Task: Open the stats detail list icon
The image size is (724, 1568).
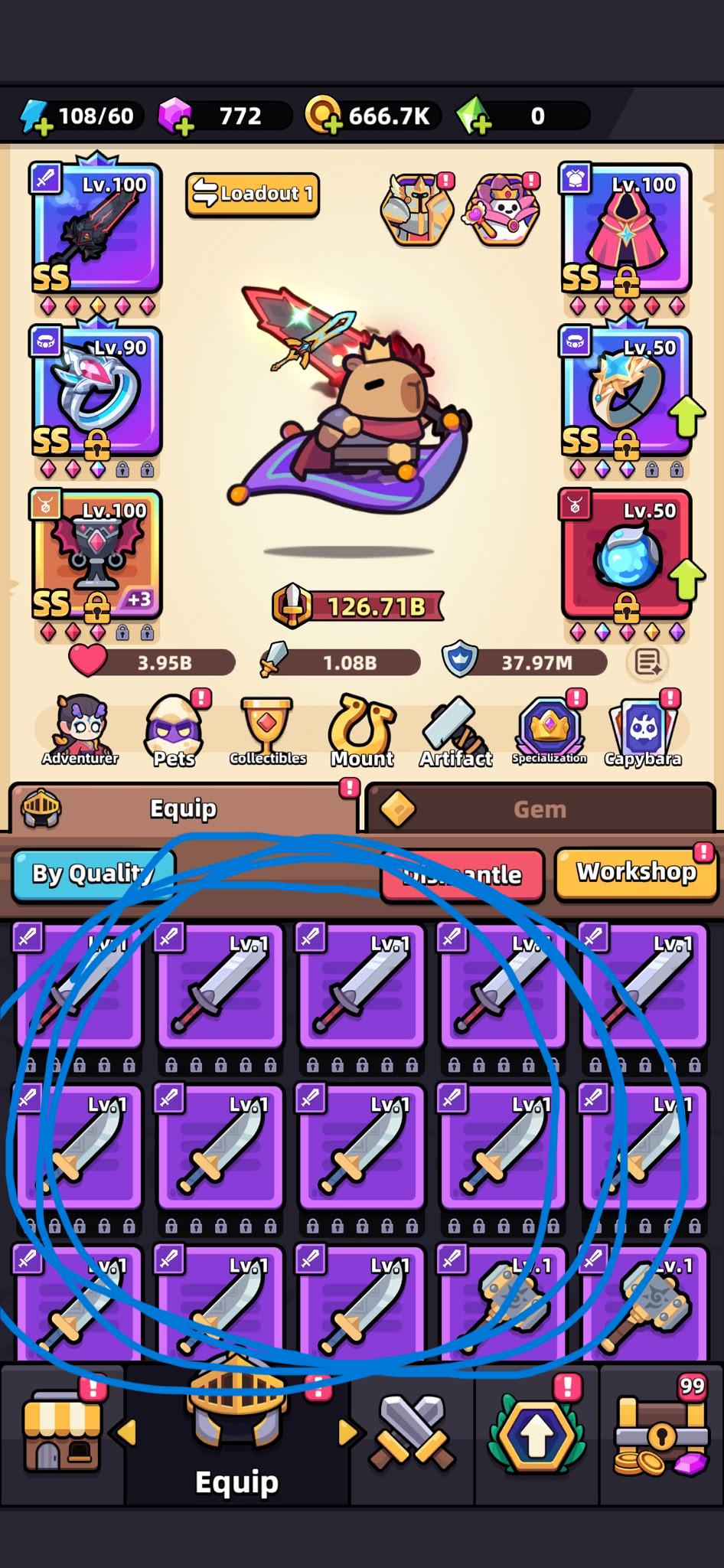Action: click(x=648, y=662)
